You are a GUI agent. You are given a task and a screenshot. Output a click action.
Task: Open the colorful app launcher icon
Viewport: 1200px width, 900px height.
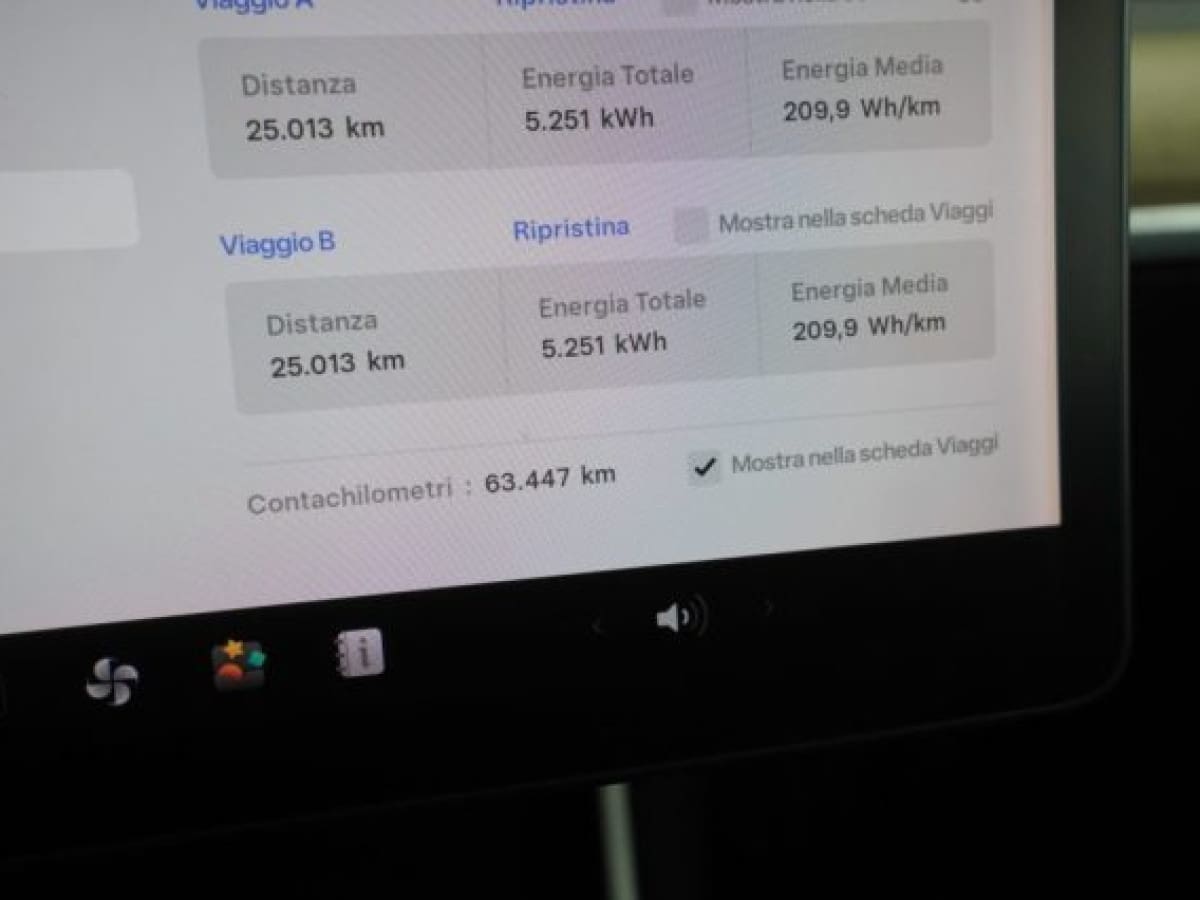pyautogui.click(x=238, y=666)
